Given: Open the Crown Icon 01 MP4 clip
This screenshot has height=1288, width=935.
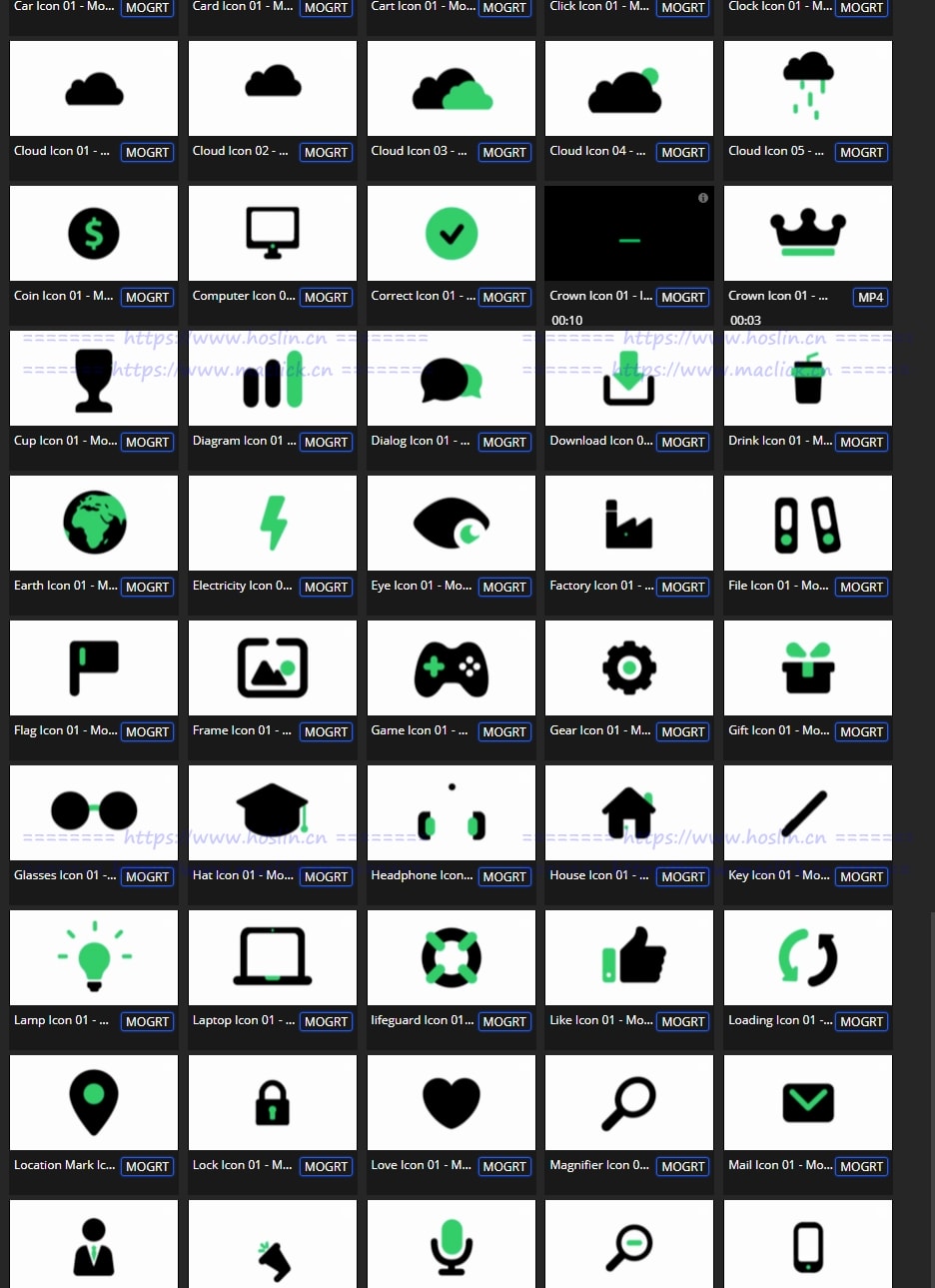Looking at the screenshot, I should tap(807, 234).
